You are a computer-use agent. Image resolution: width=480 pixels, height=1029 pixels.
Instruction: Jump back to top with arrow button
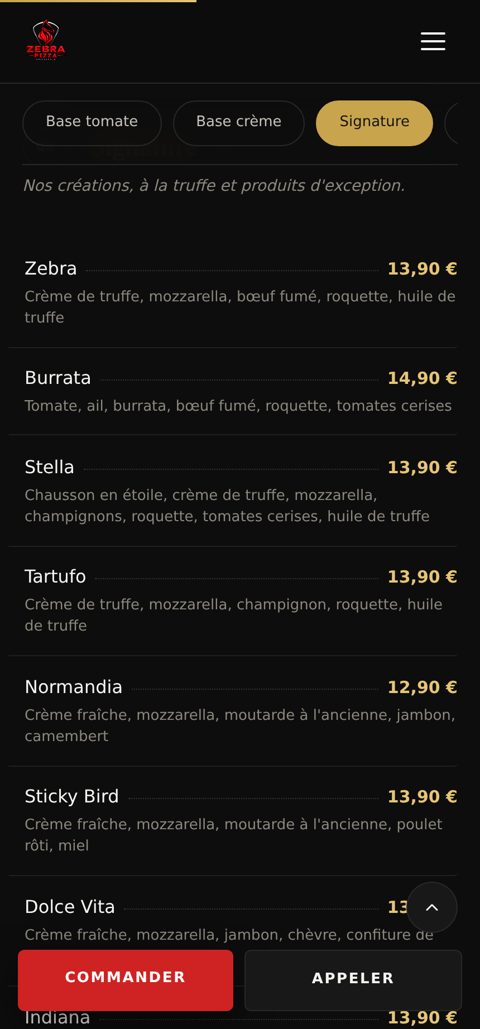[431, 907]
